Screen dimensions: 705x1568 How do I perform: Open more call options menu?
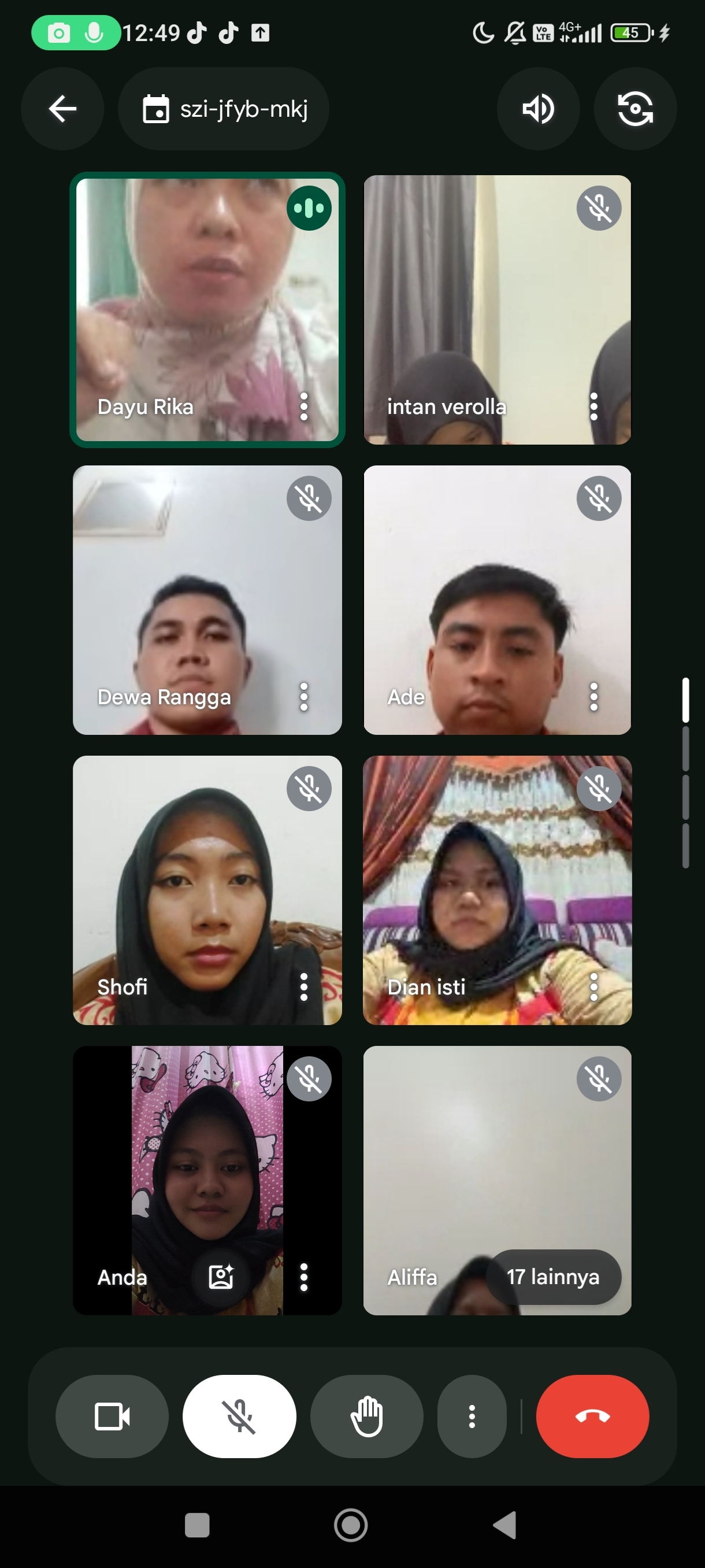(x=472, y=1417)
